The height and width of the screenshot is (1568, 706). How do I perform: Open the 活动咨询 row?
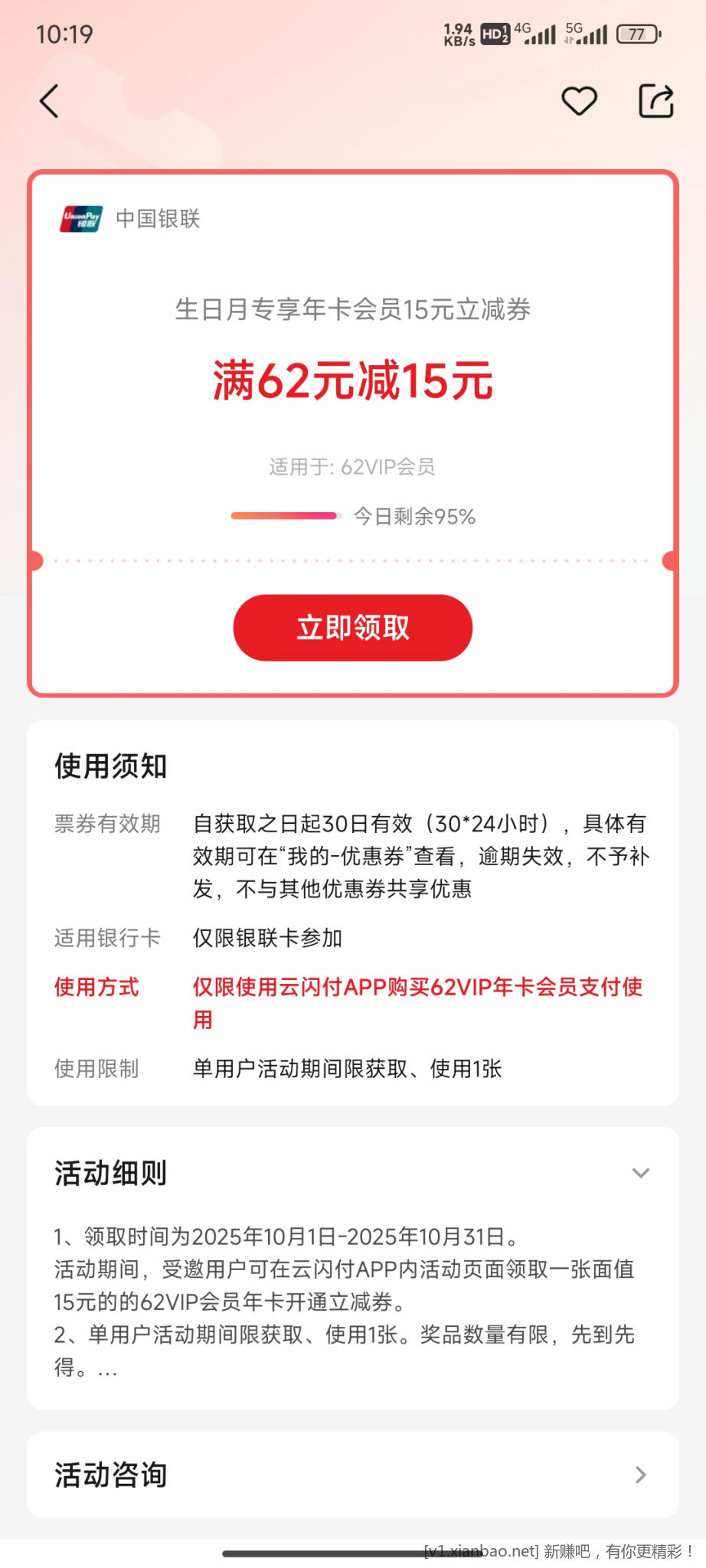[x=352, y=1475]
